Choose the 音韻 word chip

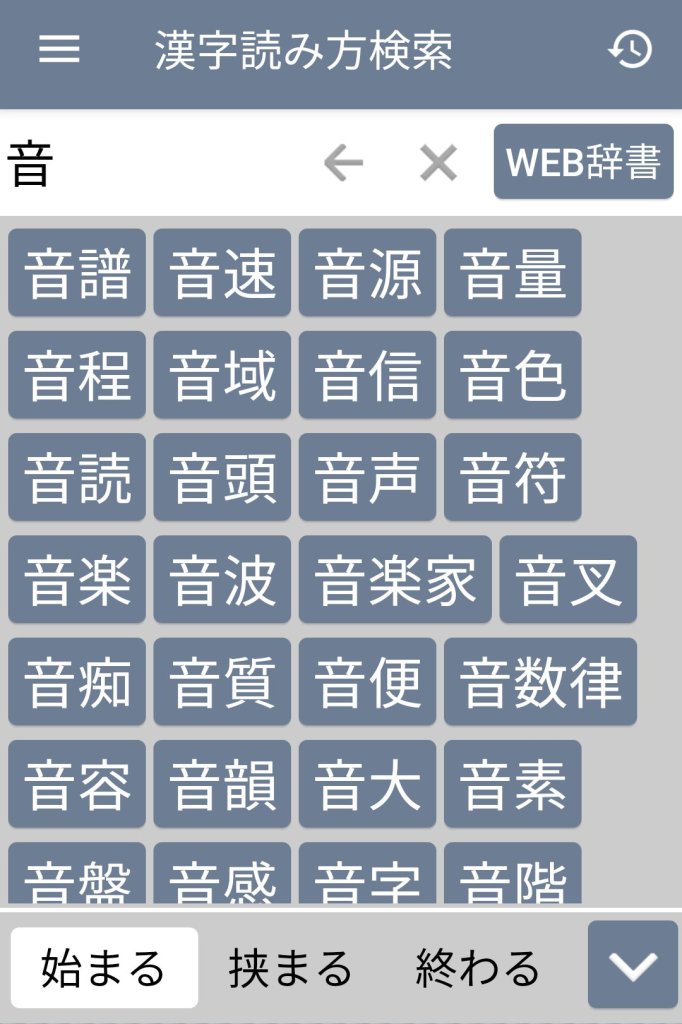(222, 784)
